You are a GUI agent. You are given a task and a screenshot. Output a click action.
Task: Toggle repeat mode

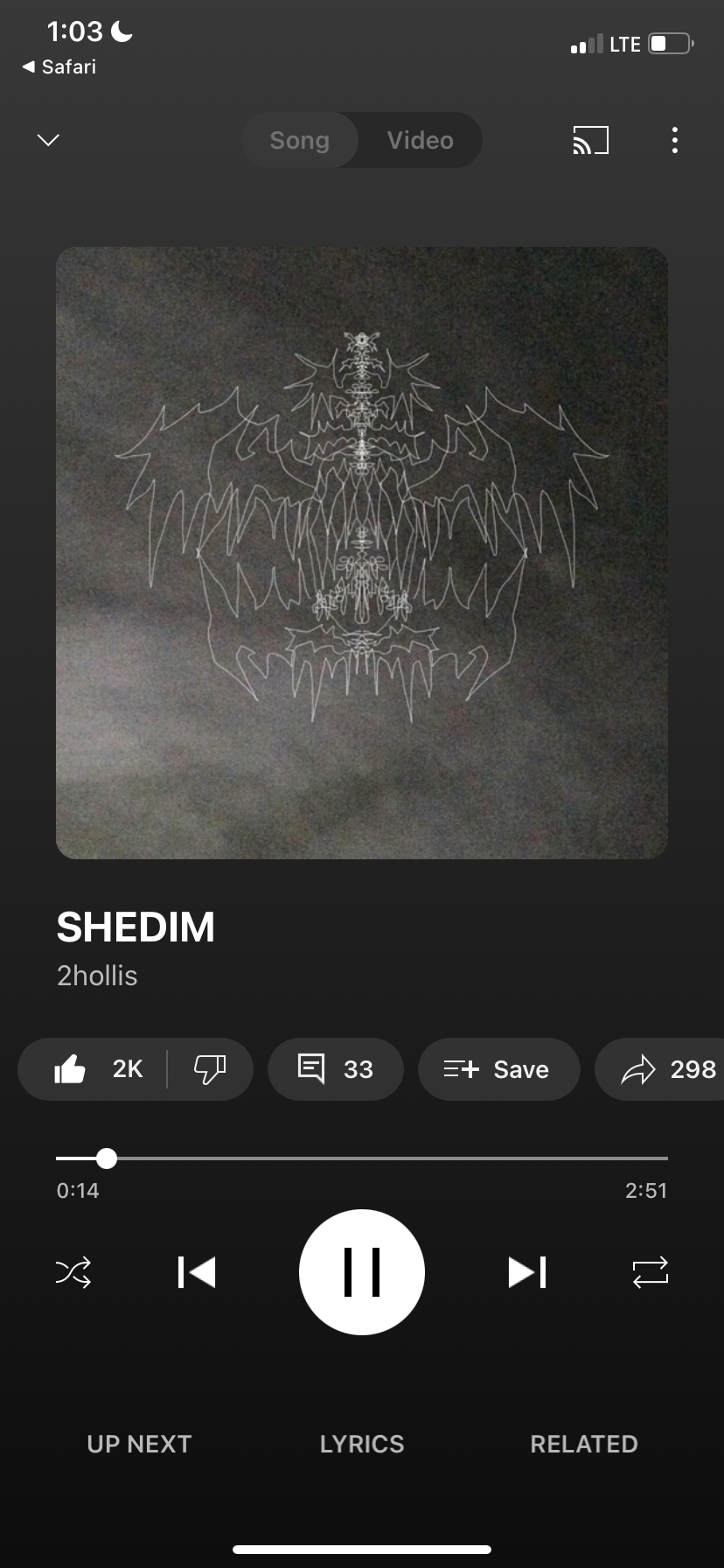(650, 1271)
